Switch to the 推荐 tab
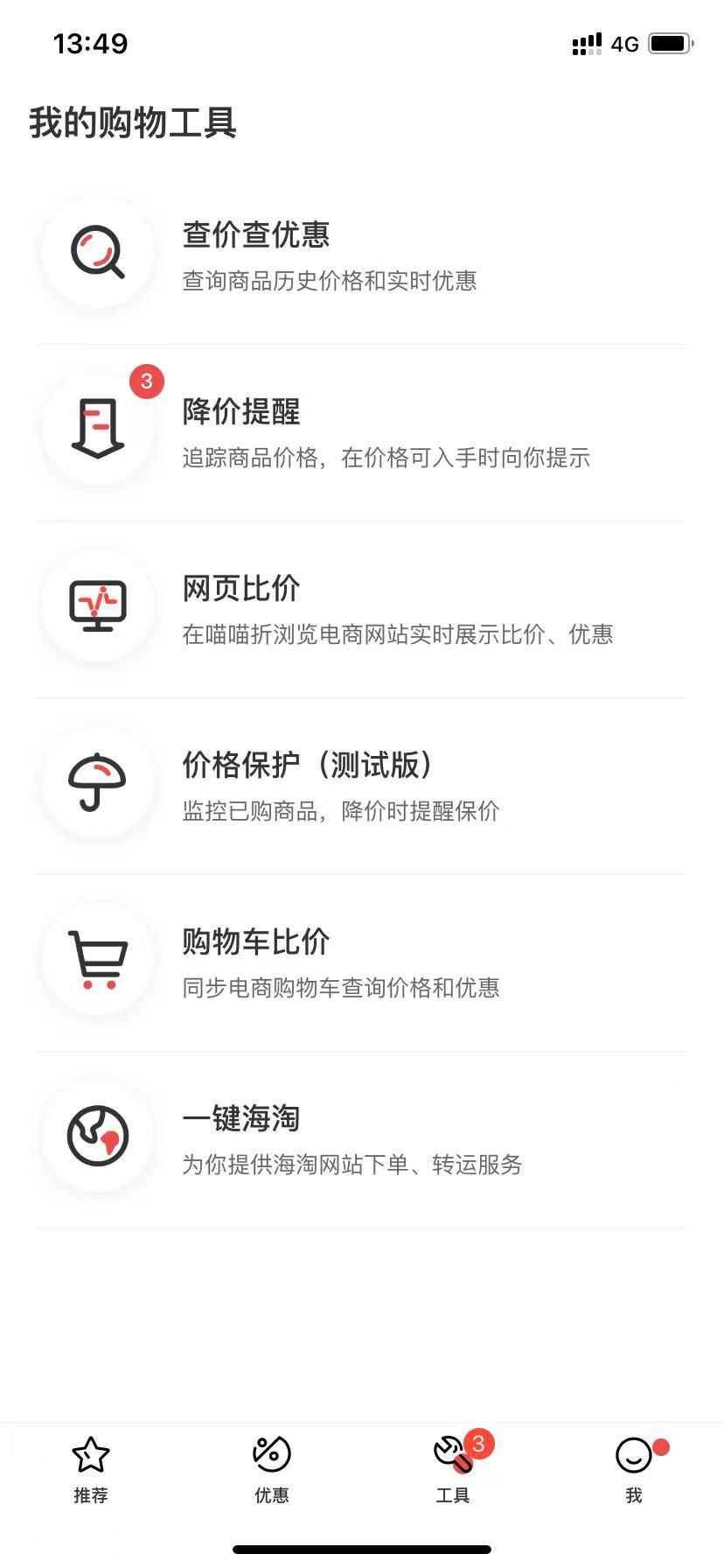This screenshot has width=724, height=1568. [x=91, y=1470]
